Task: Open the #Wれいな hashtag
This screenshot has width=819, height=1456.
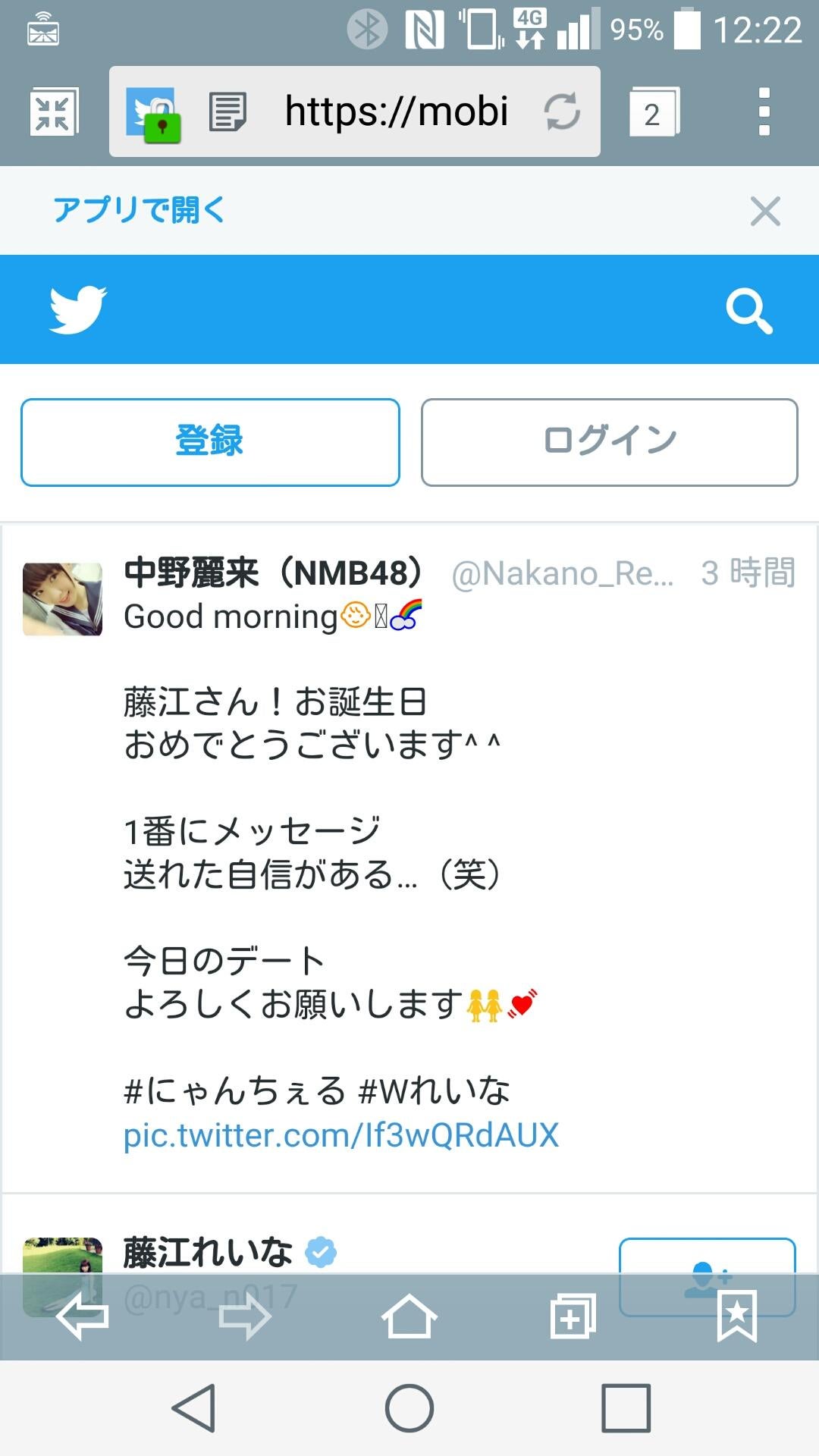Action: click(434, 1091)
